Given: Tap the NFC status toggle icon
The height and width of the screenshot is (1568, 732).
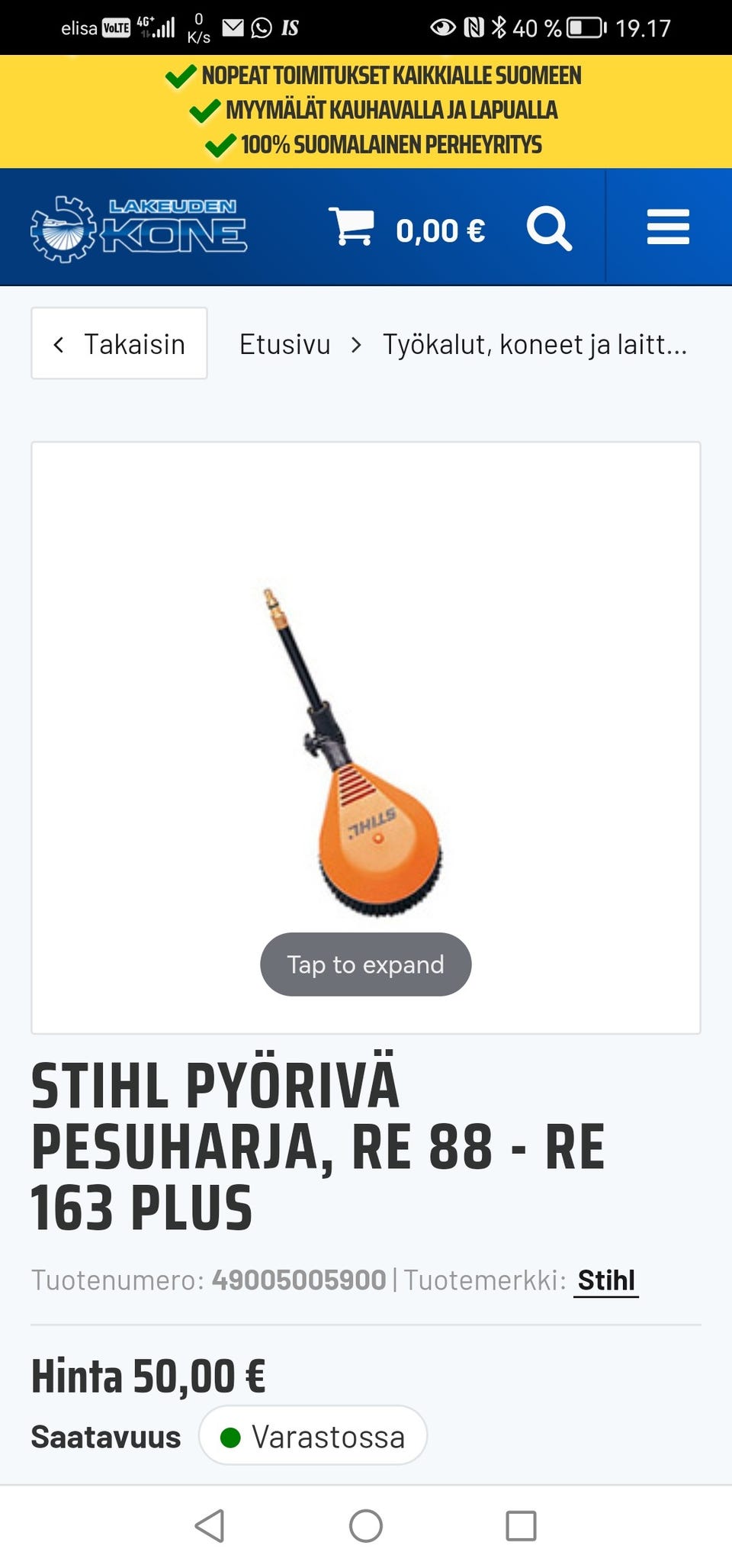Looking at the screenshot, I should pos(473,26).
